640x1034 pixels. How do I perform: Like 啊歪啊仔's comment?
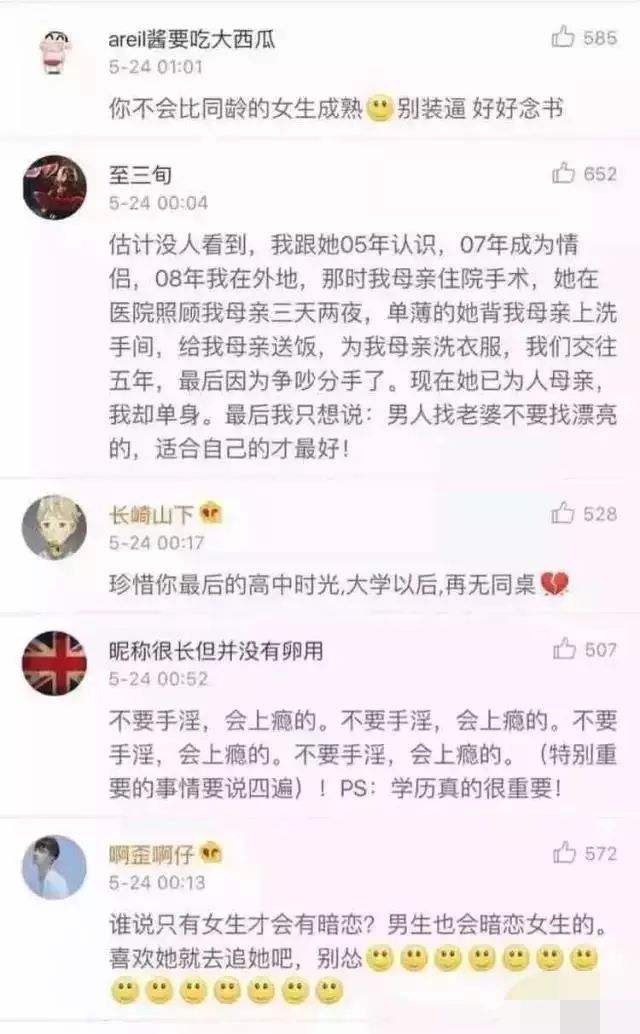(565, 853)
